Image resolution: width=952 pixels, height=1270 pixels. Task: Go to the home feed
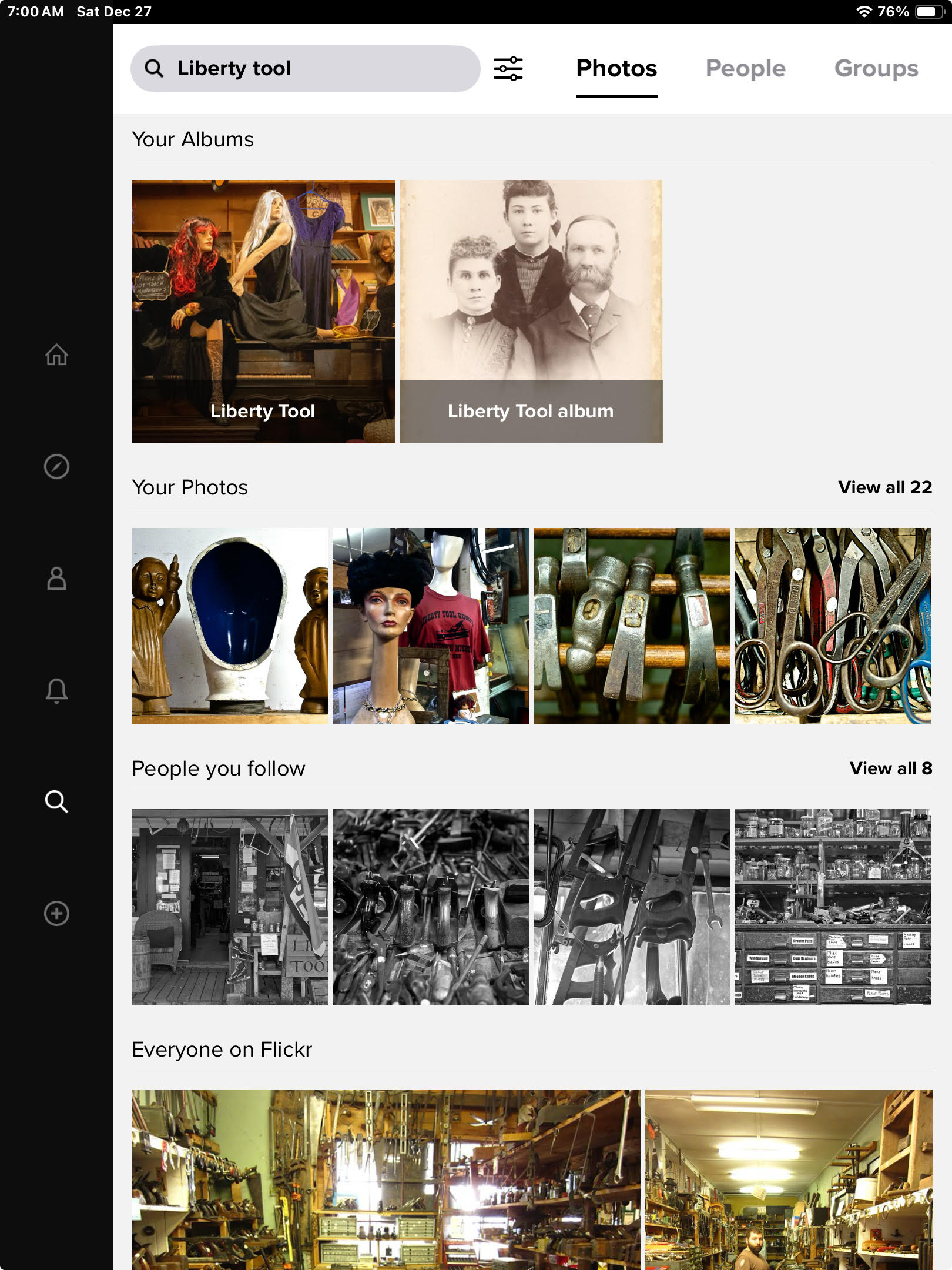click(x=56, y=355)
